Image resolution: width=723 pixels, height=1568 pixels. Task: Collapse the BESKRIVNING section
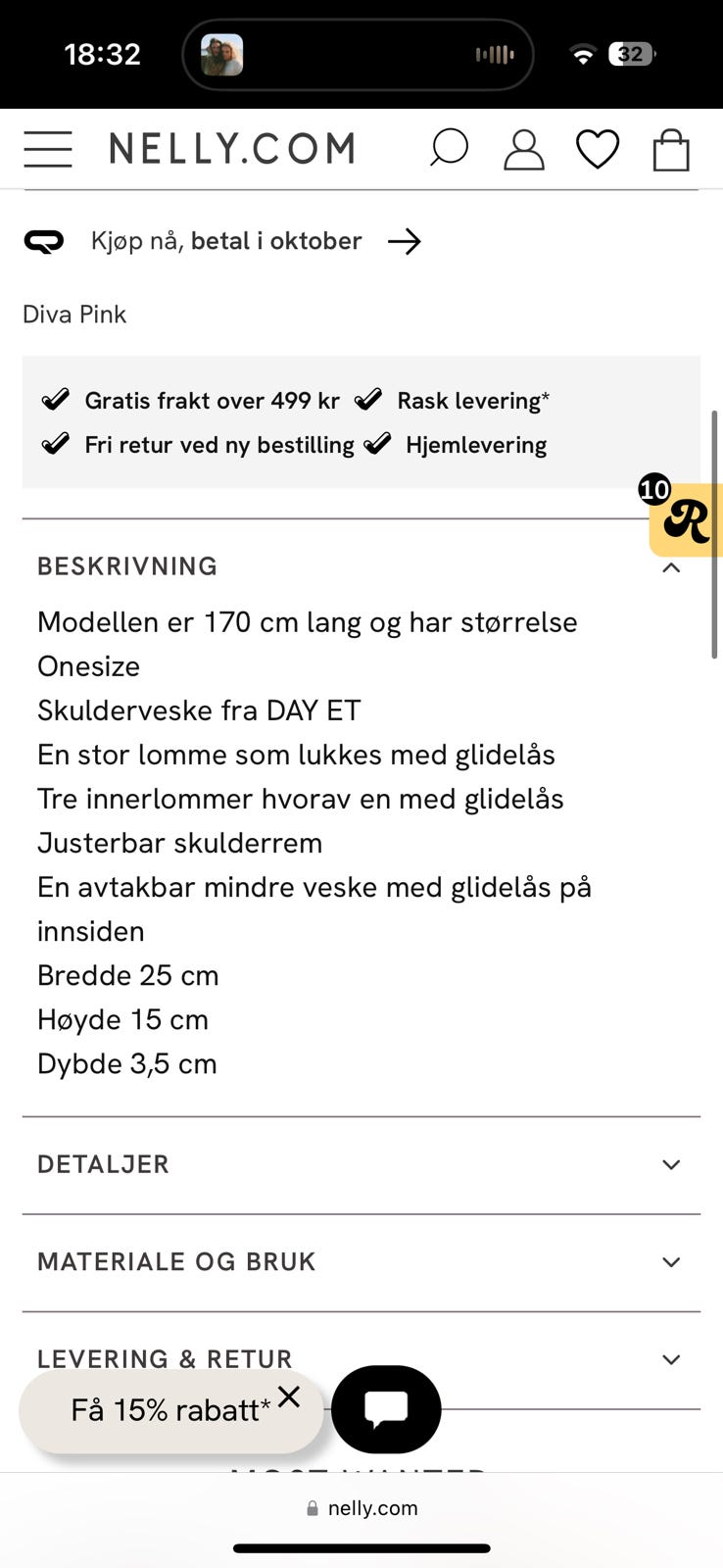(670, 566)
